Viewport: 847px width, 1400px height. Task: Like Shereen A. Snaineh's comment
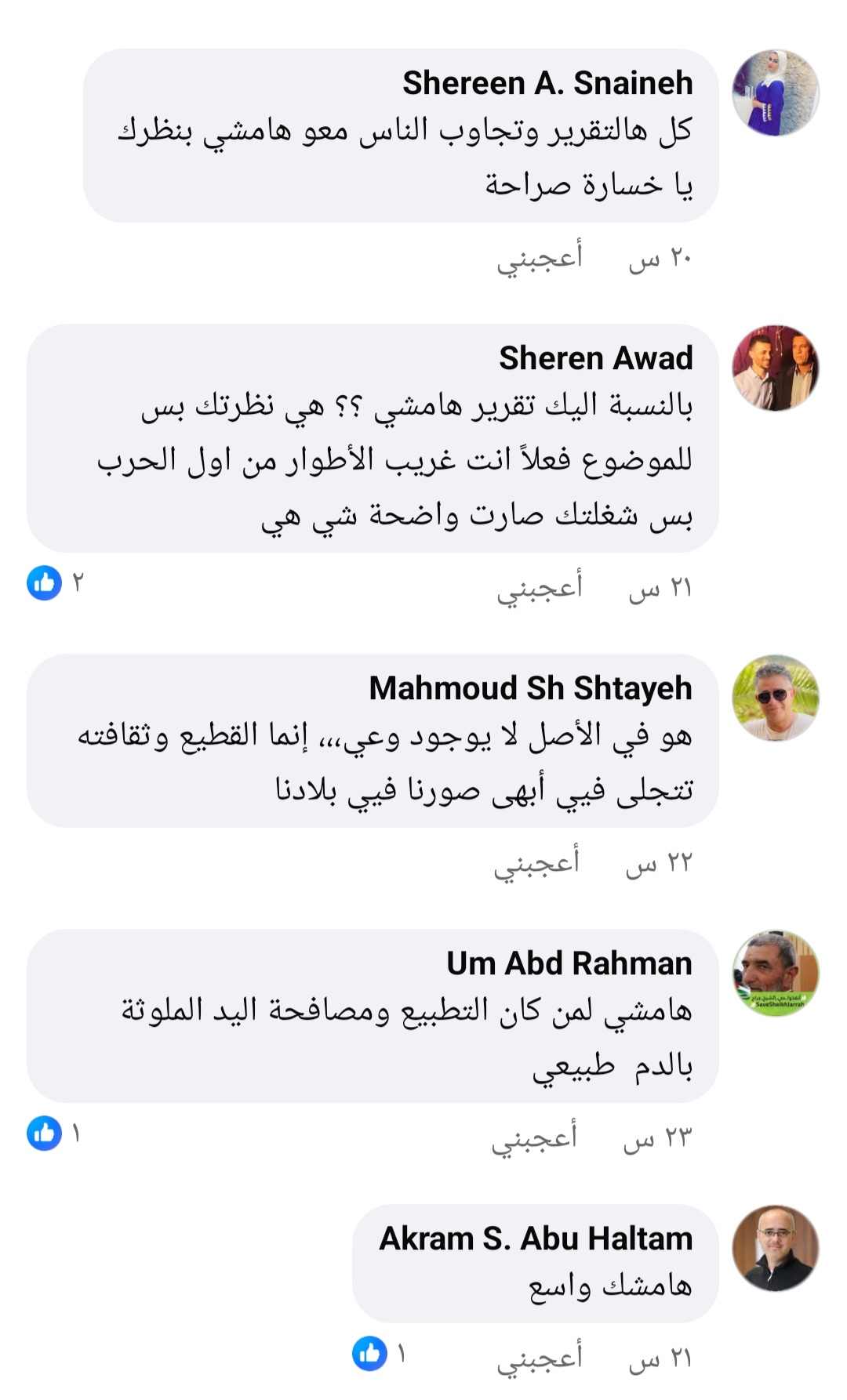click(539, 258)
